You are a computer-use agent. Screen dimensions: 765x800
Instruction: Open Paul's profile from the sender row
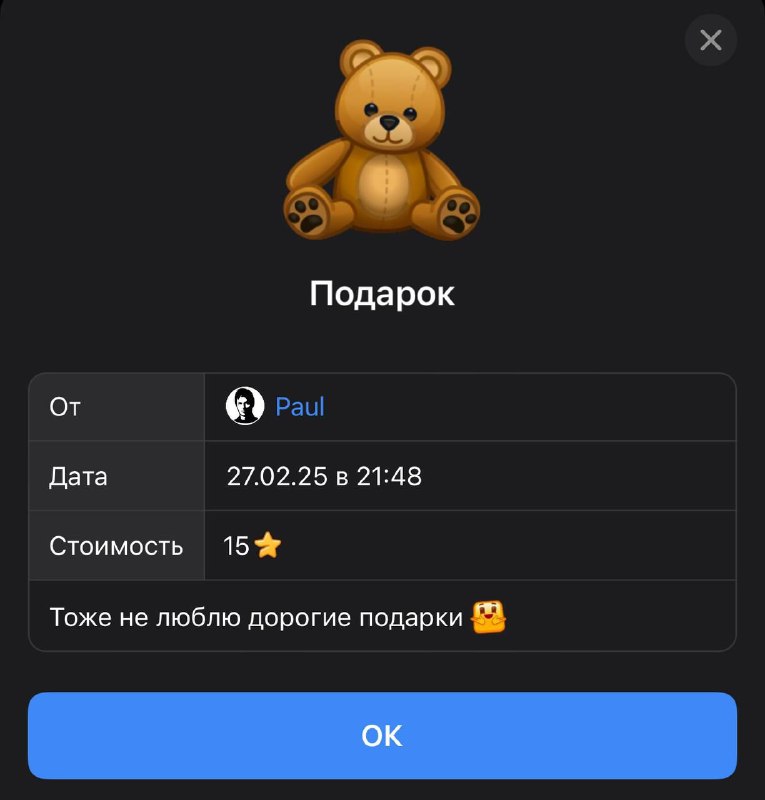(299, 407)
